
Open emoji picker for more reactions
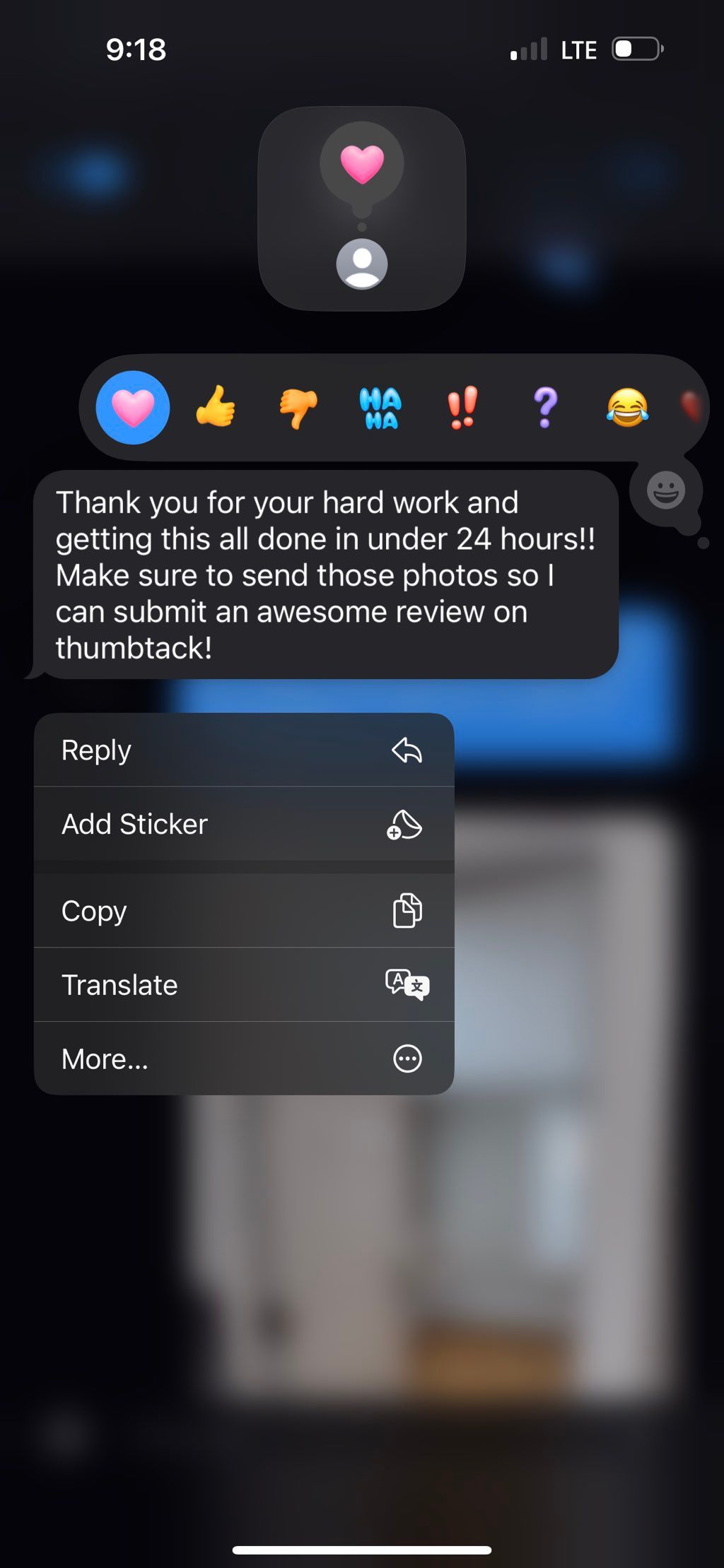click(666, 490)
